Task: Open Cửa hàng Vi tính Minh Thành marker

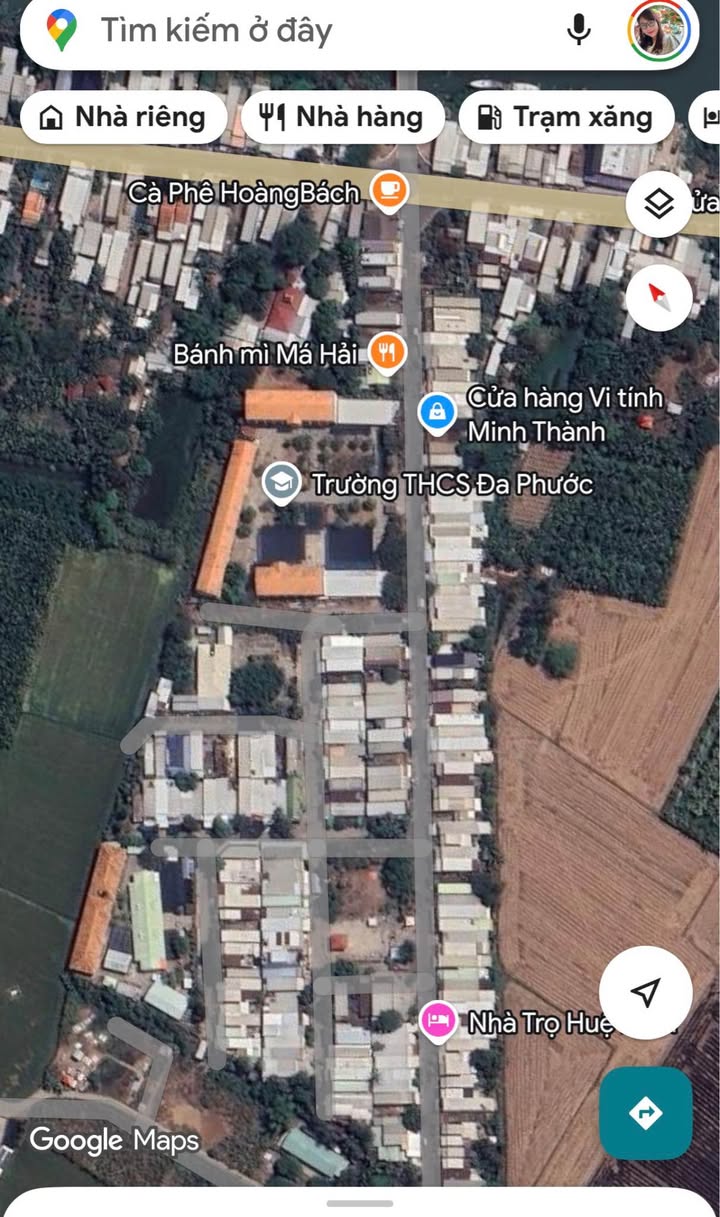Action: coord(436,413)
